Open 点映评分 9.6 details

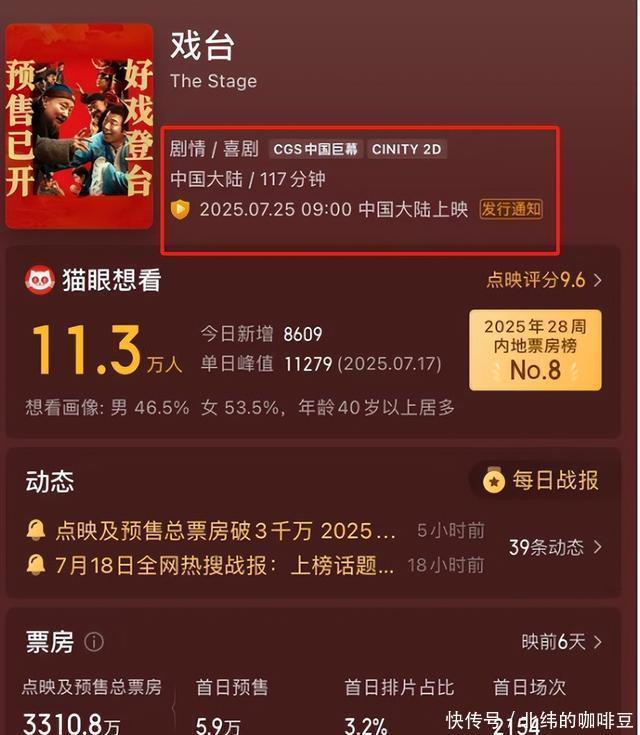[544, 280]
